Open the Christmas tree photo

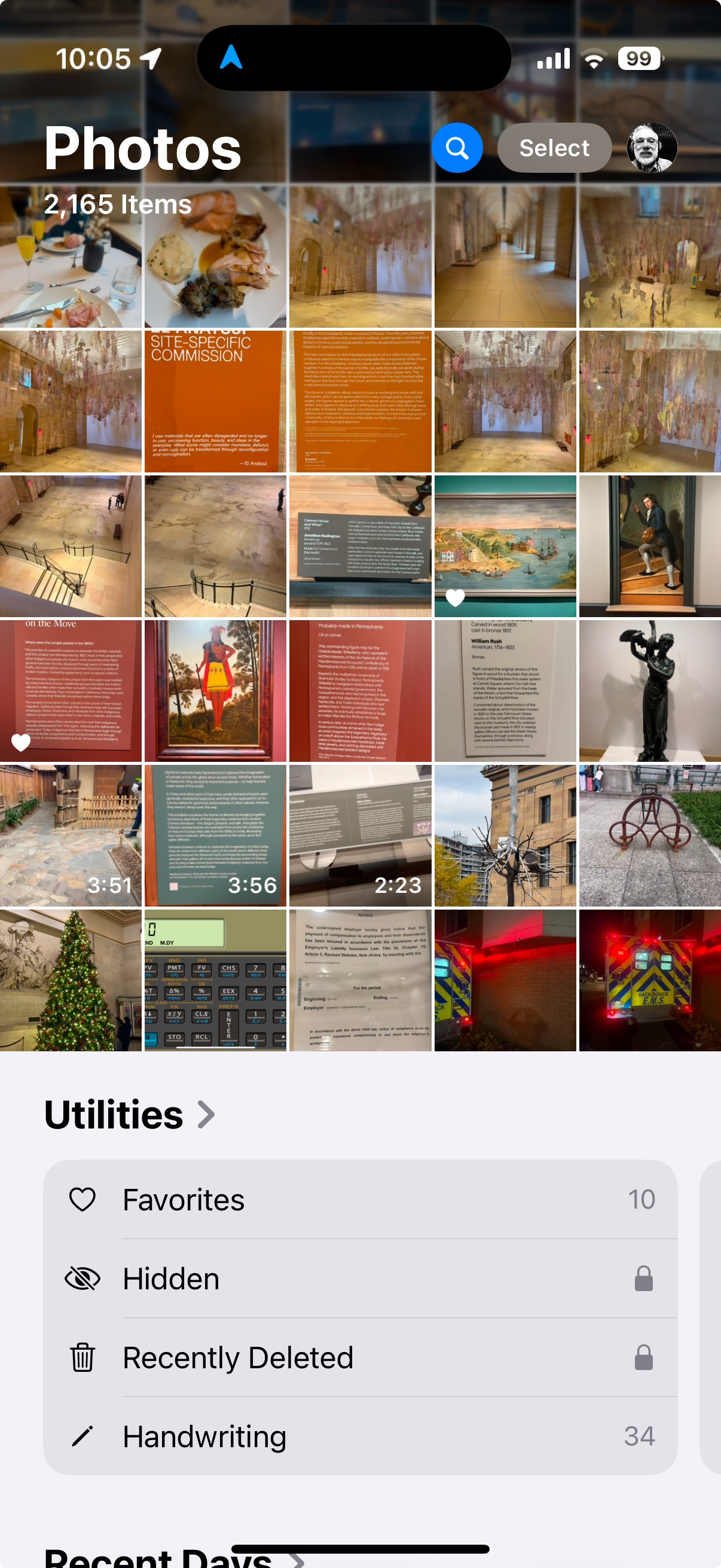coord(71,980)
